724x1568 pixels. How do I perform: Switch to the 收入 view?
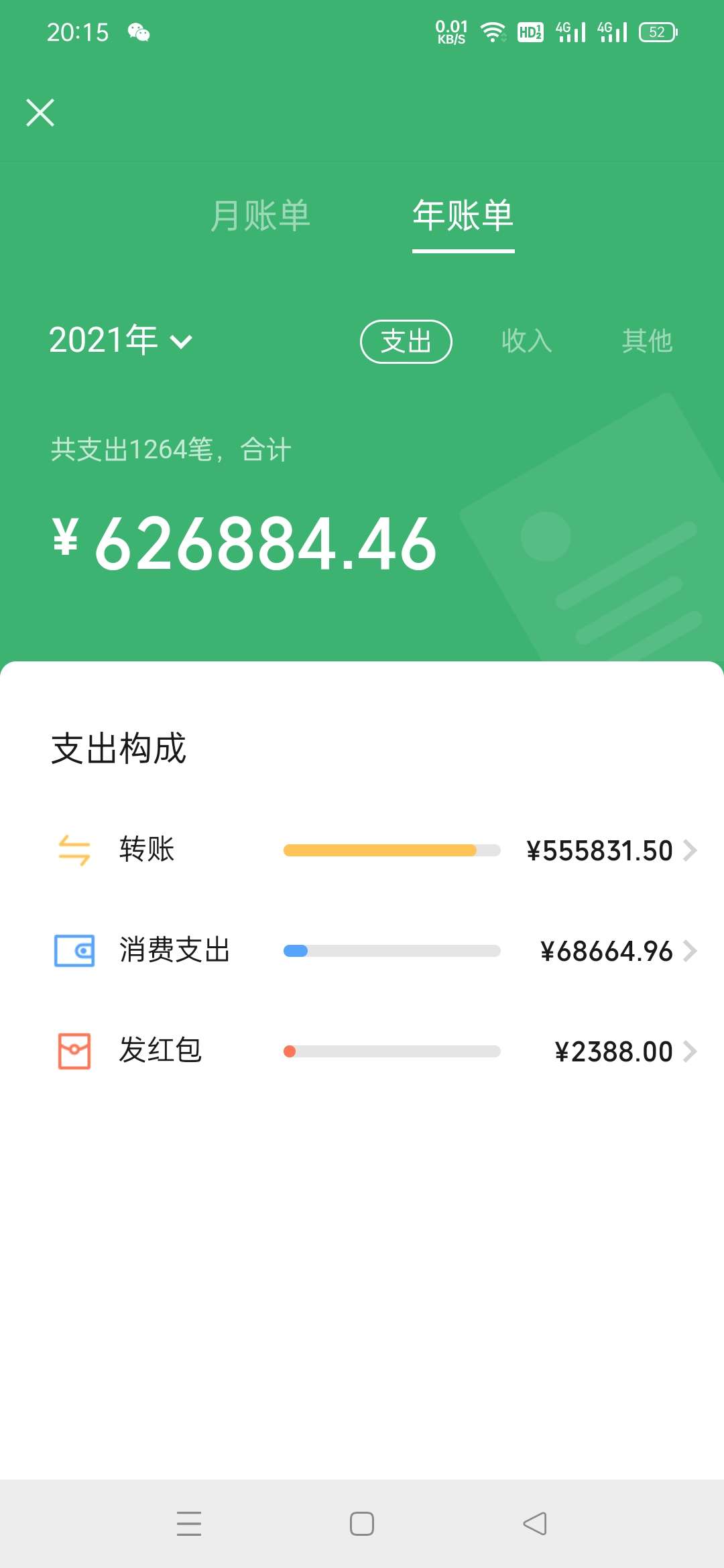click(x=527, y=341)
